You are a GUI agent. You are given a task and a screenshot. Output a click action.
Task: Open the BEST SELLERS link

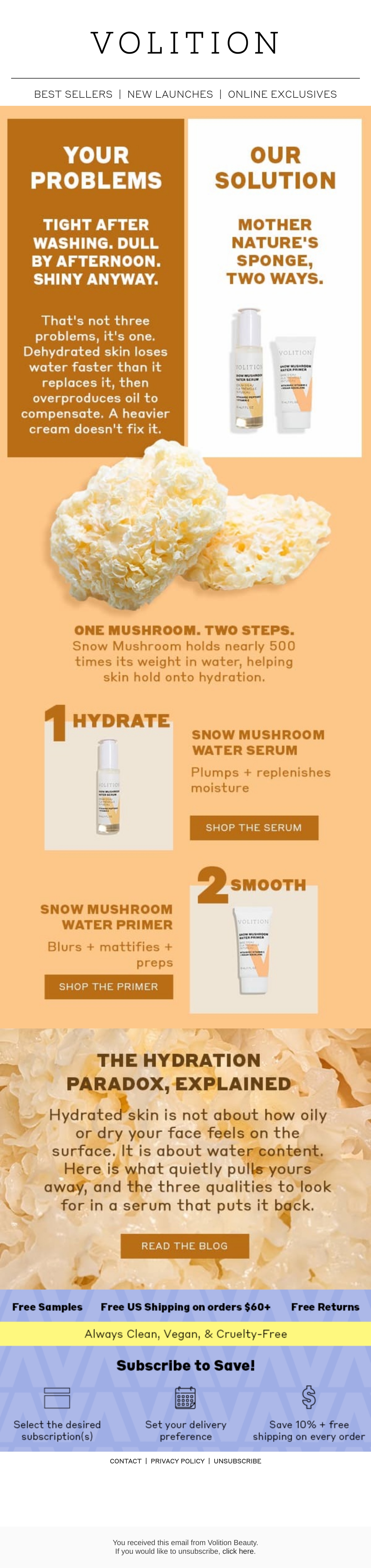[x=73, y=94]
